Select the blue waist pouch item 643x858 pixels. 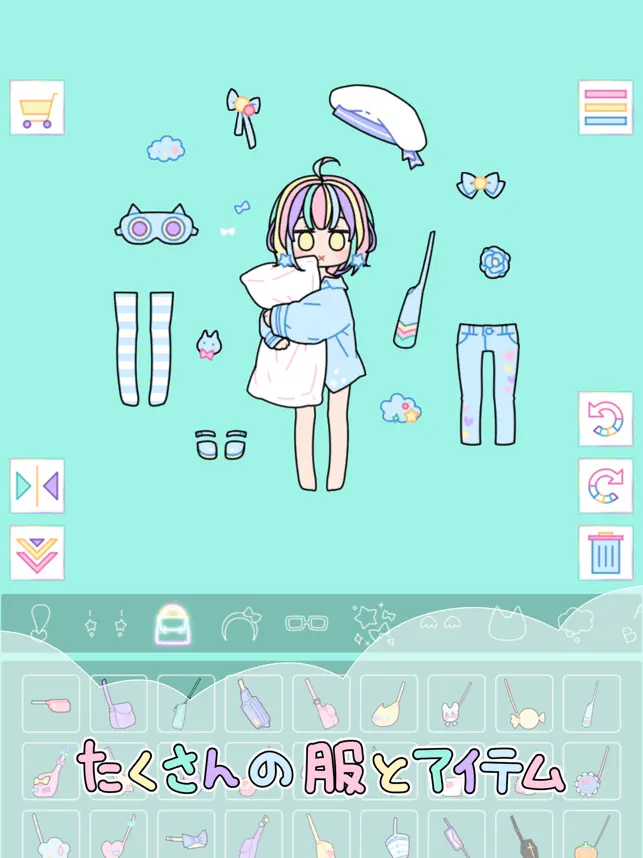[x=254, y=703]
